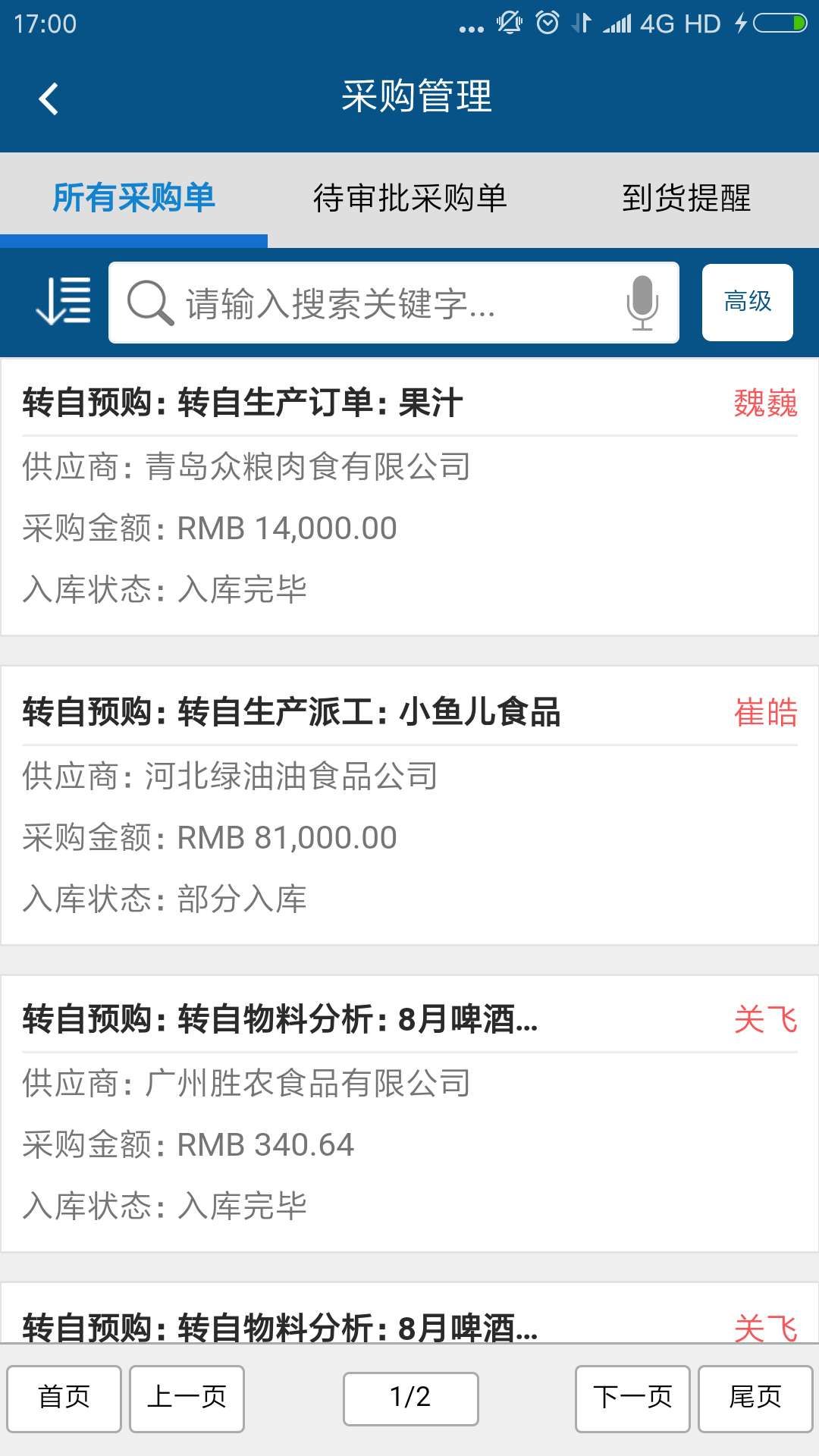Tap the 1/2 page indicator
This screenshot has height=1456, width=819.
coord(410,1398)
